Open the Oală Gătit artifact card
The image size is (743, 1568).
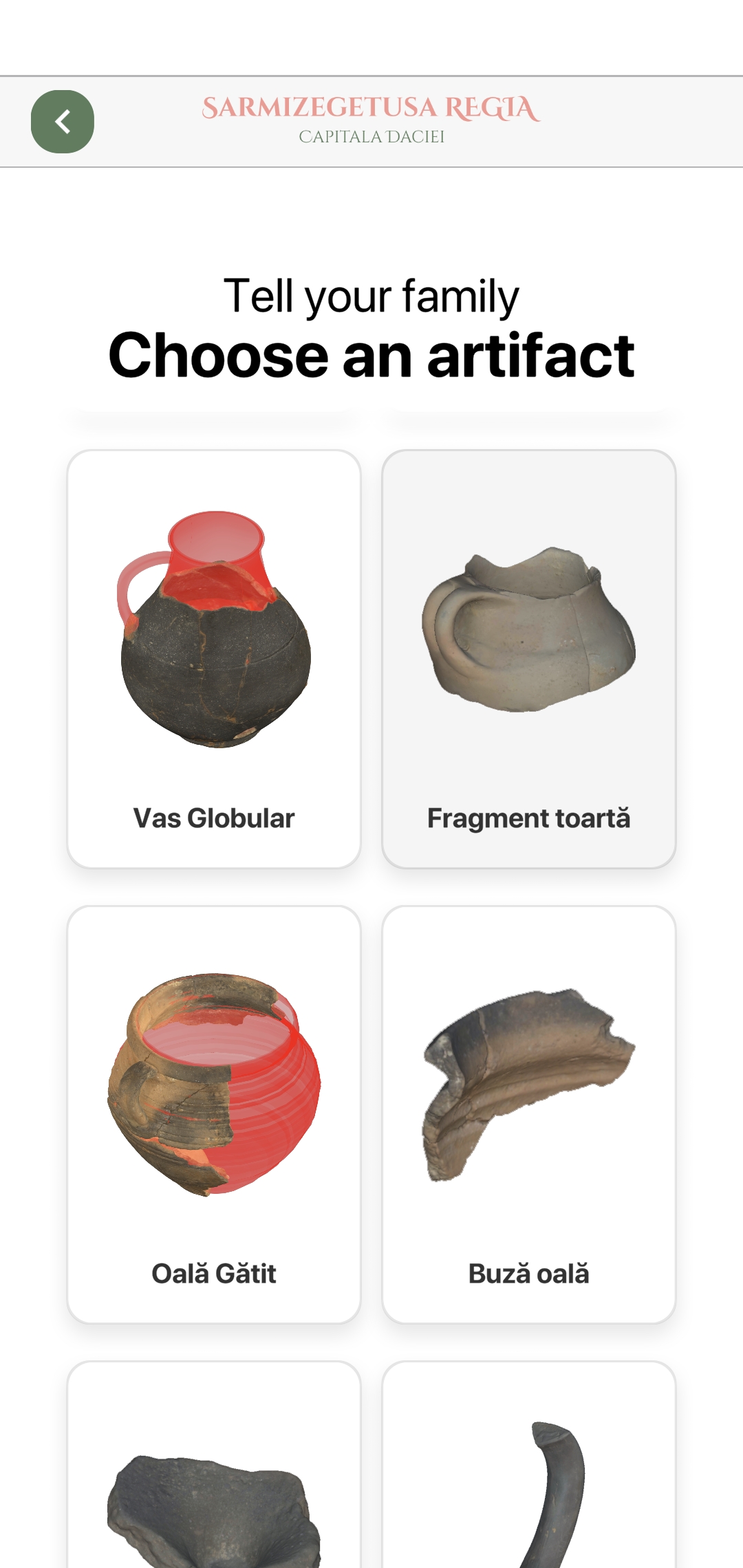214,1114
